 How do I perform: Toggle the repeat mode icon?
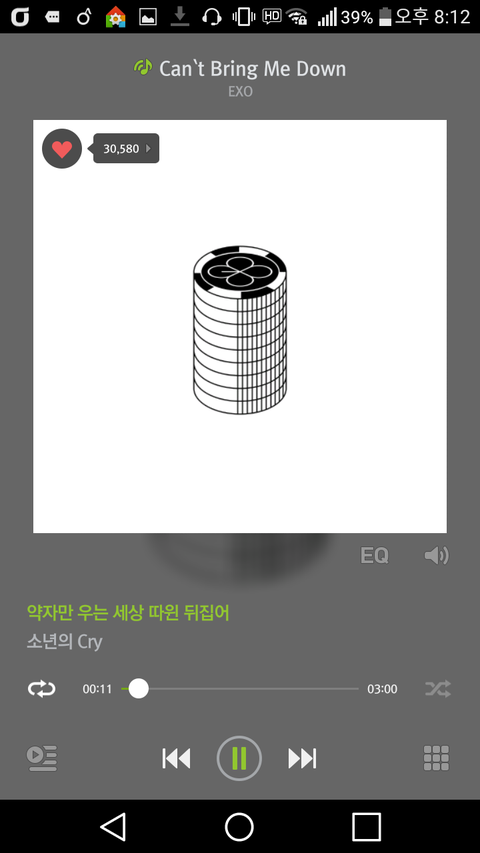pos(42,689)
